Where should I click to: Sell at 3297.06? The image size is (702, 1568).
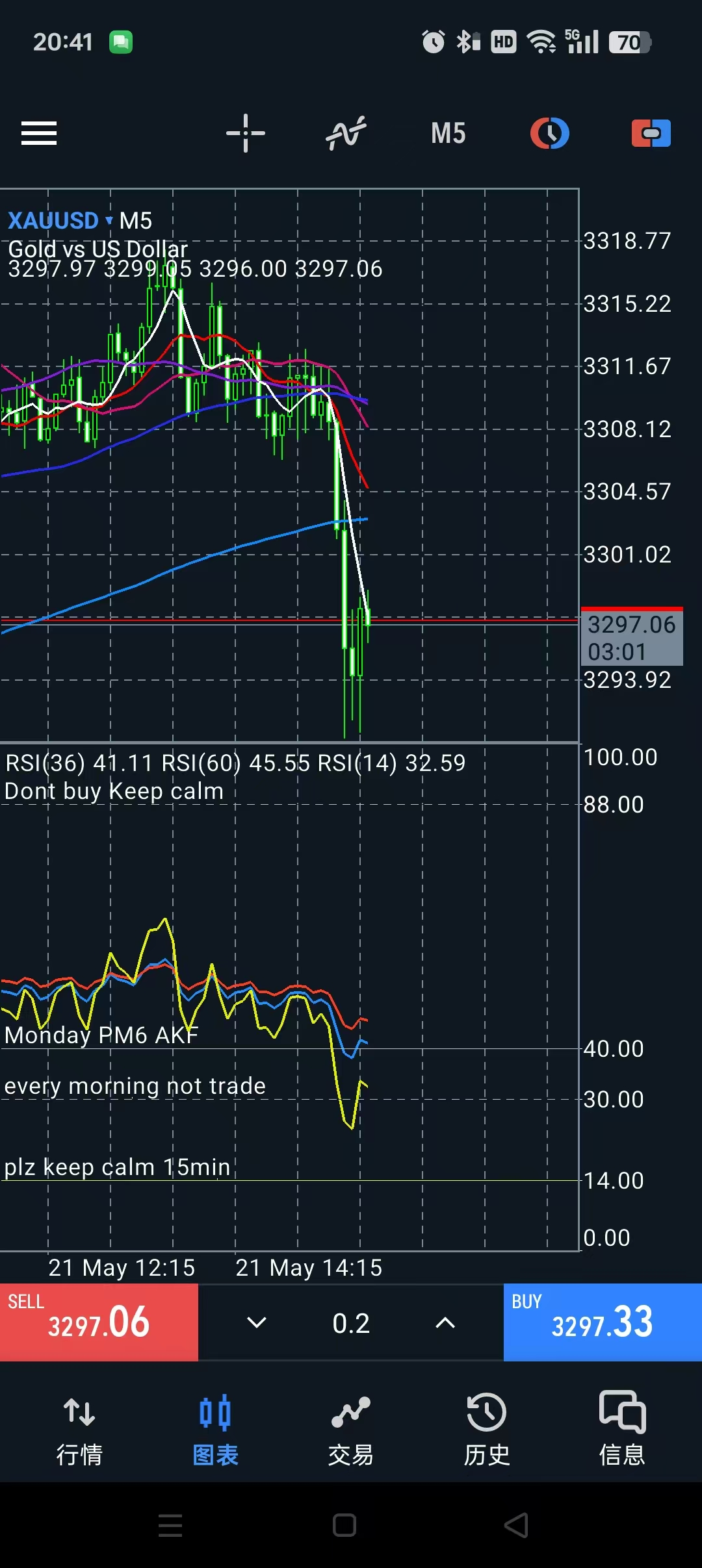tap(99, 1322)
